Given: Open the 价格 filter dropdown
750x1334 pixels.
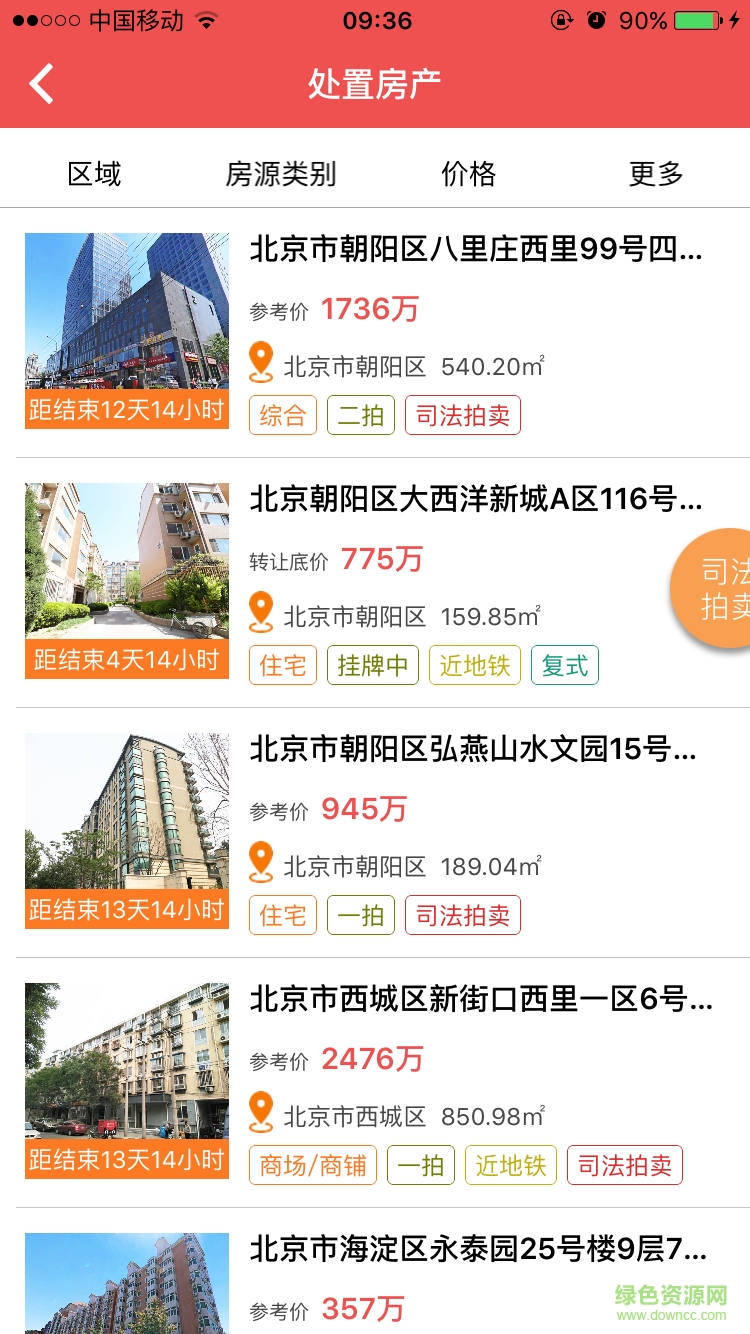Looking at the screenshot, I should click(468, 173).
